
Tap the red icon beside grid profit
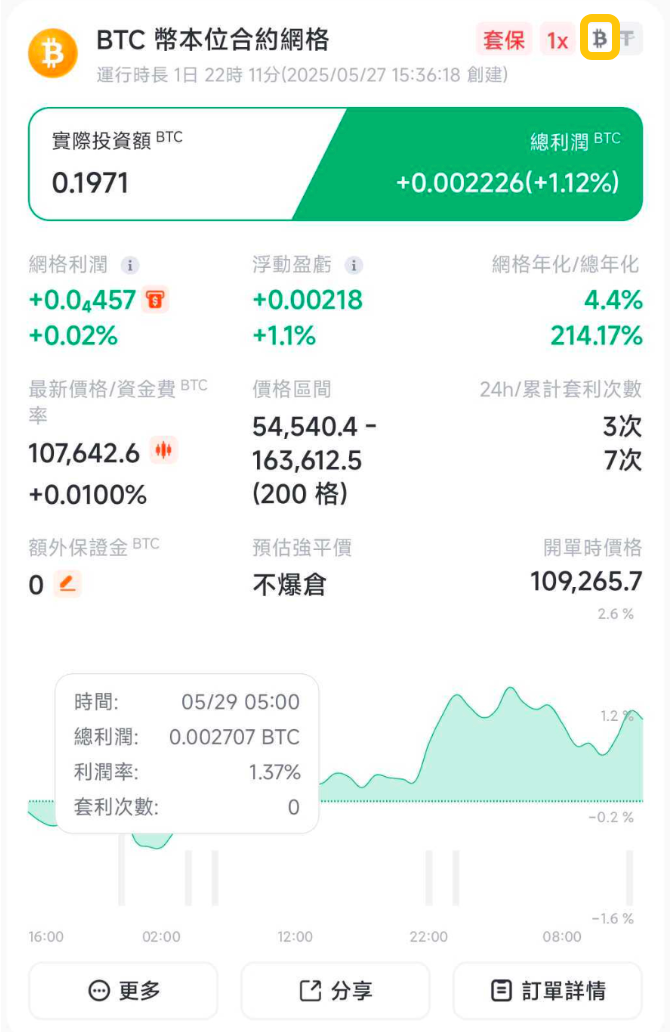coord(155,299)
